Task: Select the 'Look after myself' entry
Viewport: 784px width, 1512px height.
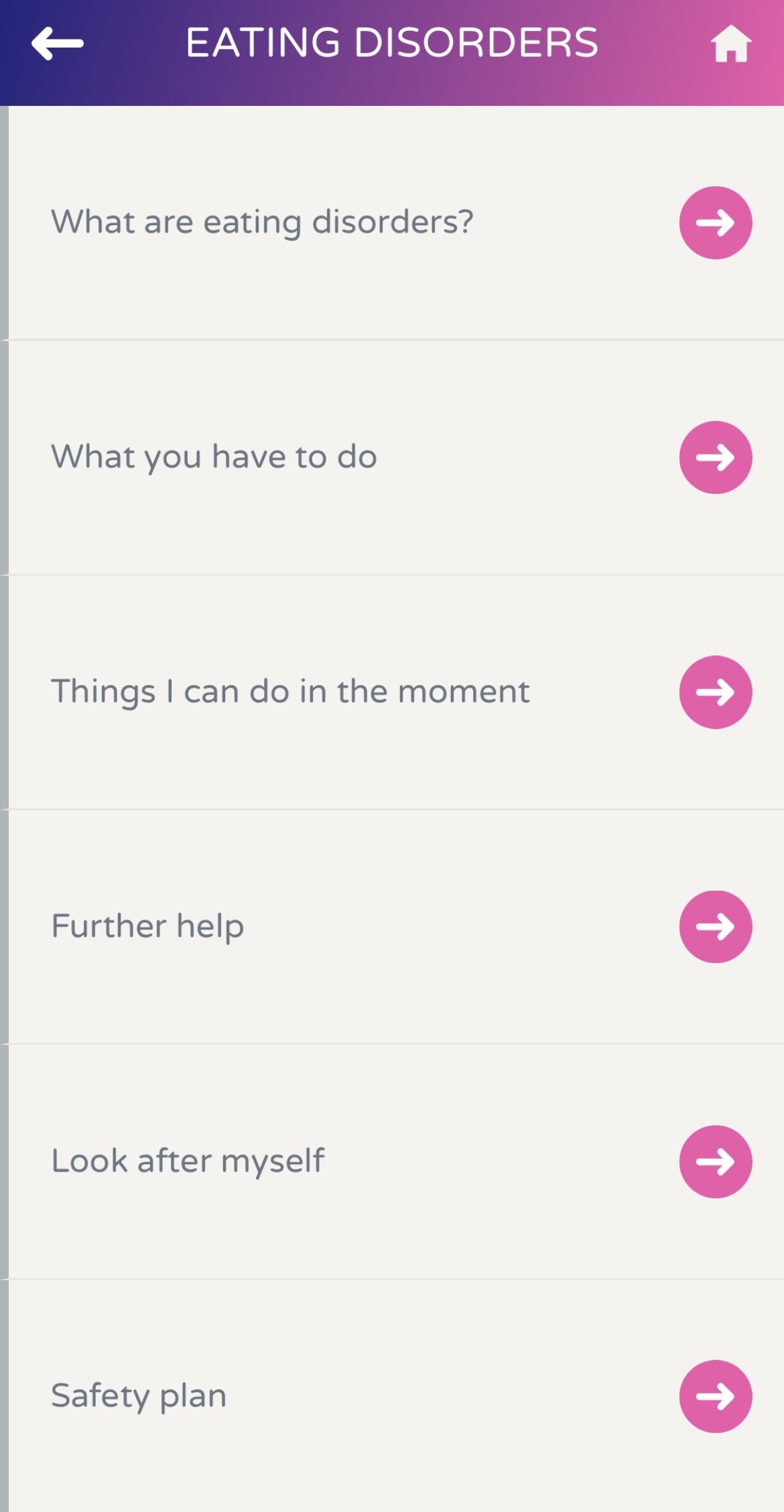Action: [x=188, y=1161]
